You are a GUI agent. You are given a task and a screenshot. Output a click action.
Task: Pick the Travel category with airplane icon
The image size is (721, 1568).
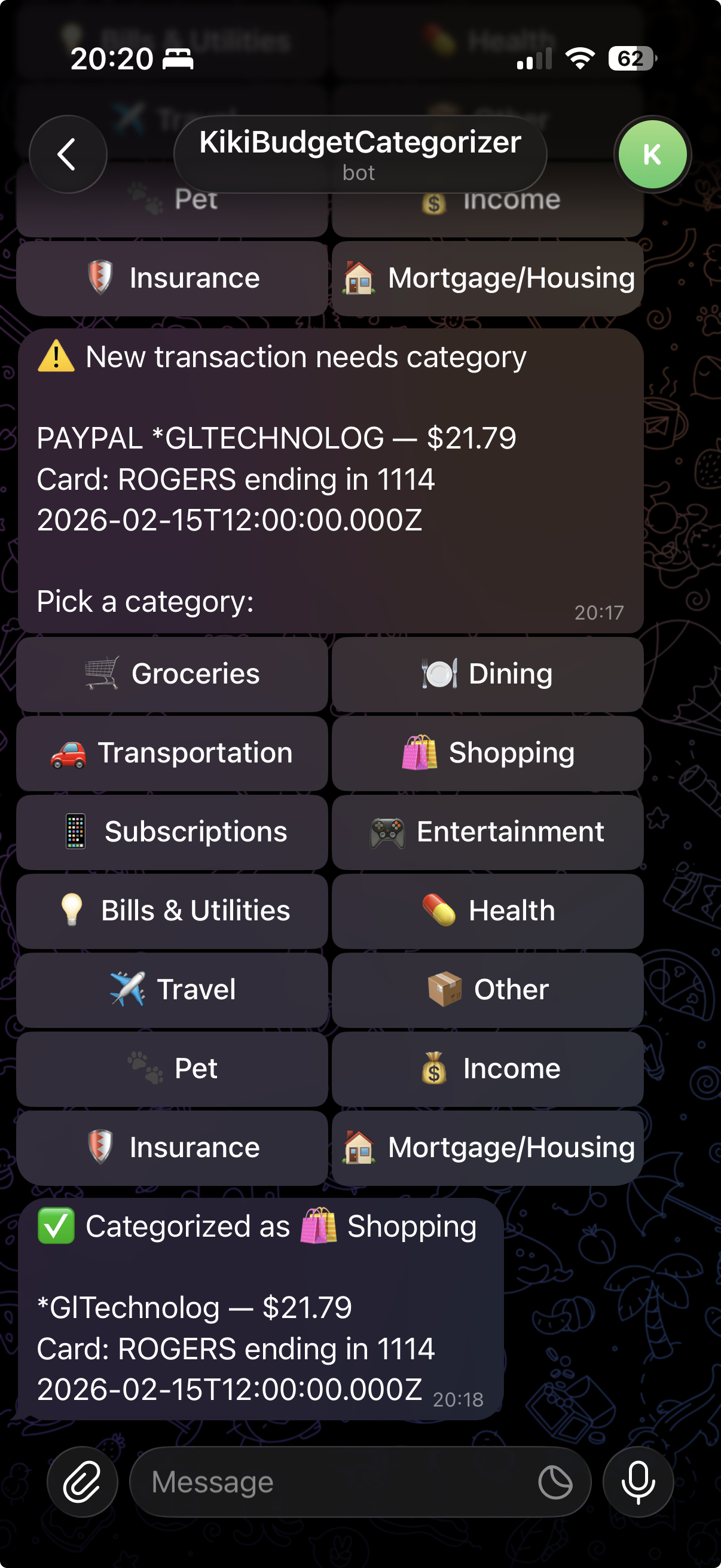pos(172,990)
